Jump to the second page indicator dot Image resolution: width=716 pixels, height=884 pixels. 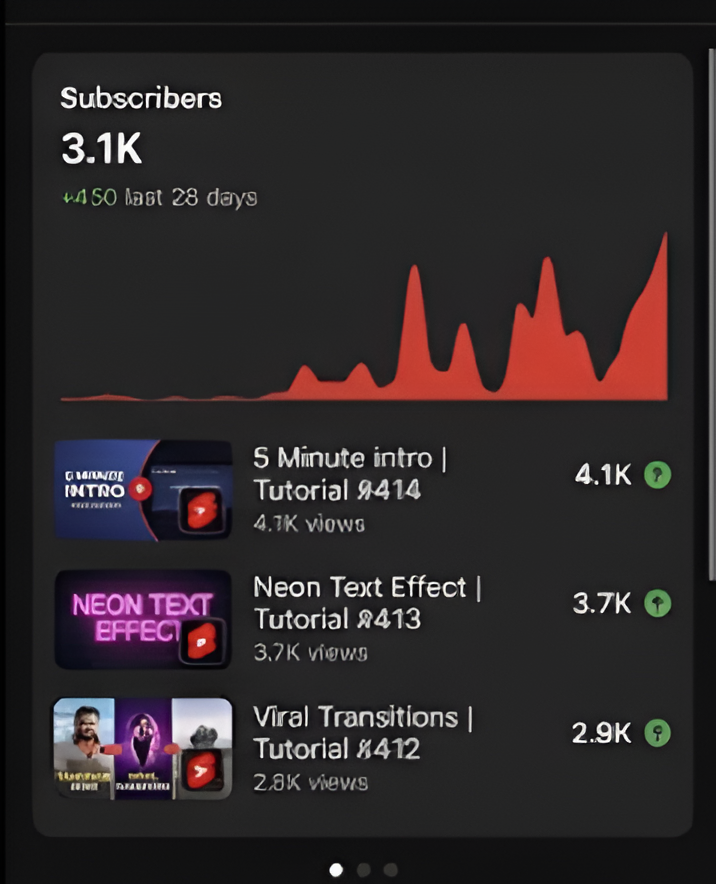[x=364, y=869]
